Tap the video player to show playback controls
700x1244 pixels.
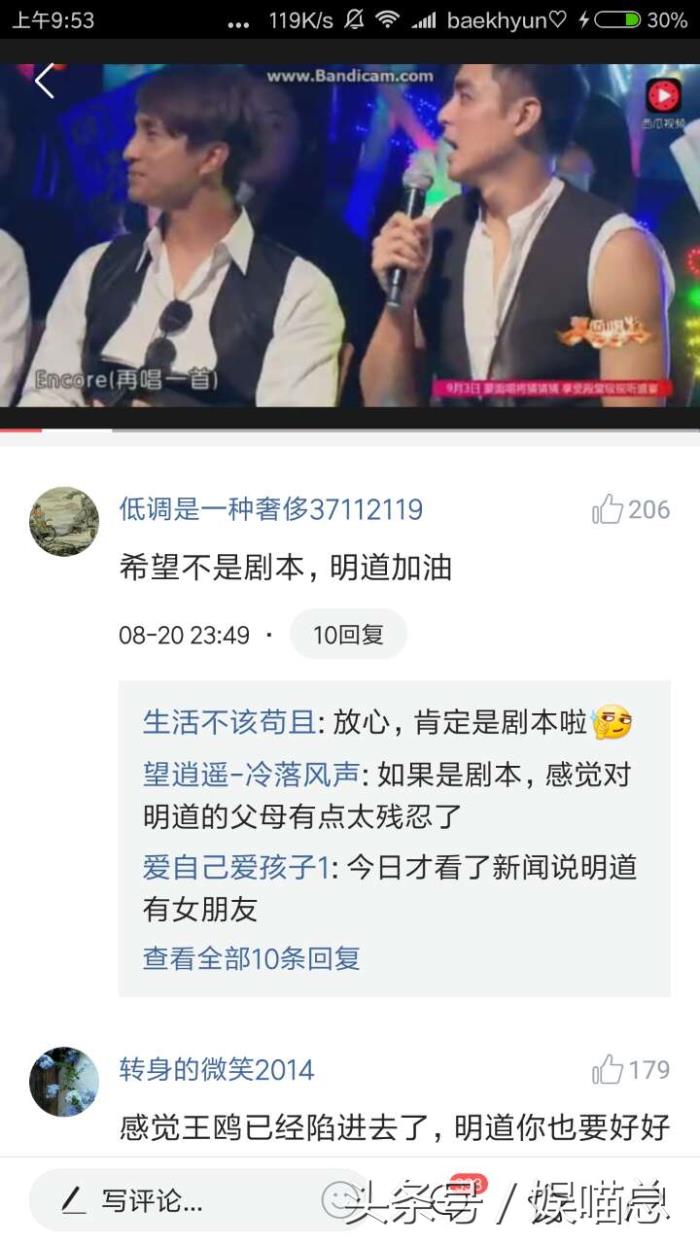350,240
